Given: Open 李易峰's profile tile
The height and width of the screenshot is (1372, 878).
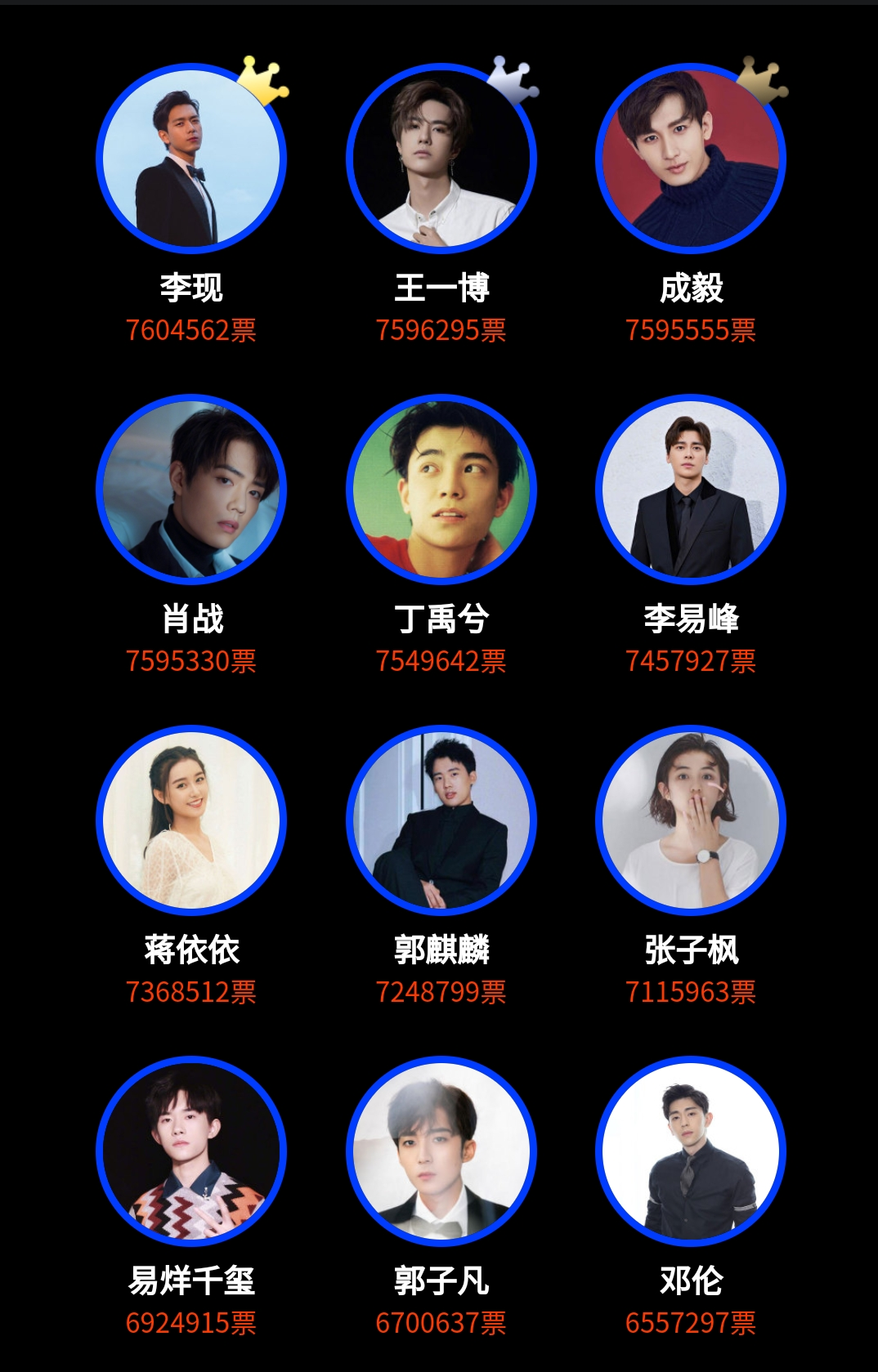Looking at the screenshot, I should [691, 490].
